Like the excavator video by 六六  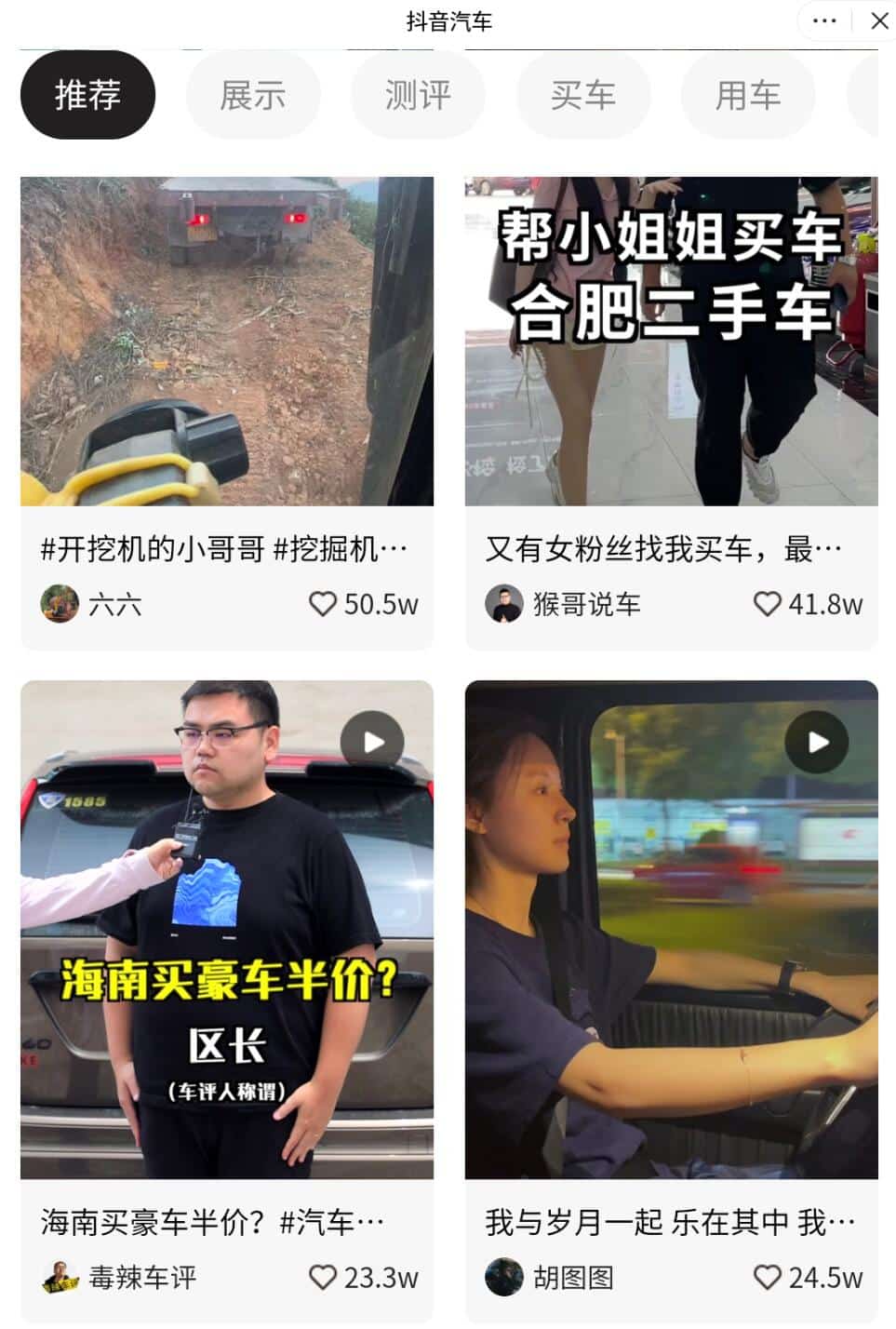(324, 603)
